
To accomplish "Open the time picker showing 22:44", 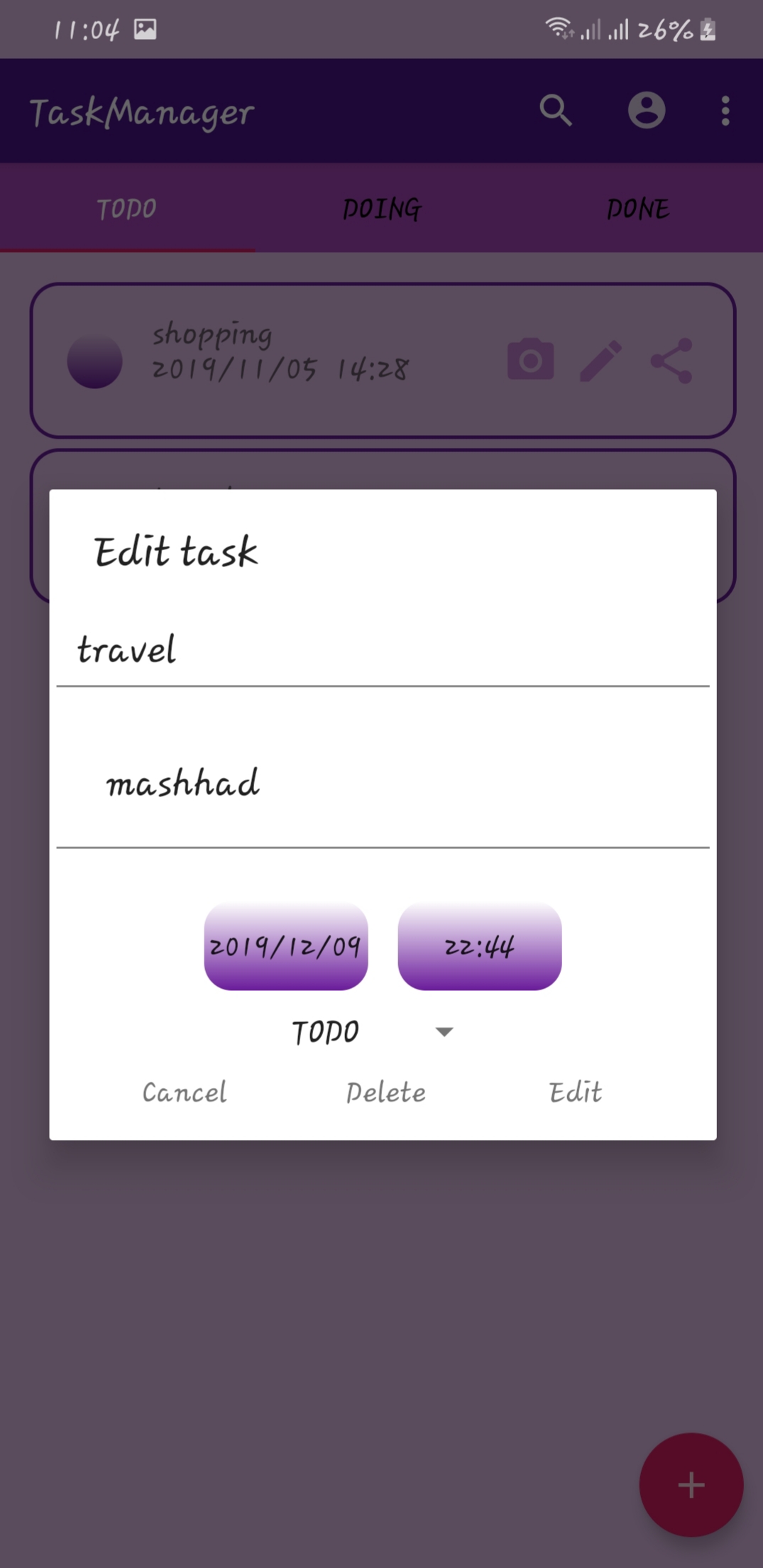I will click(x=479, y=947).
